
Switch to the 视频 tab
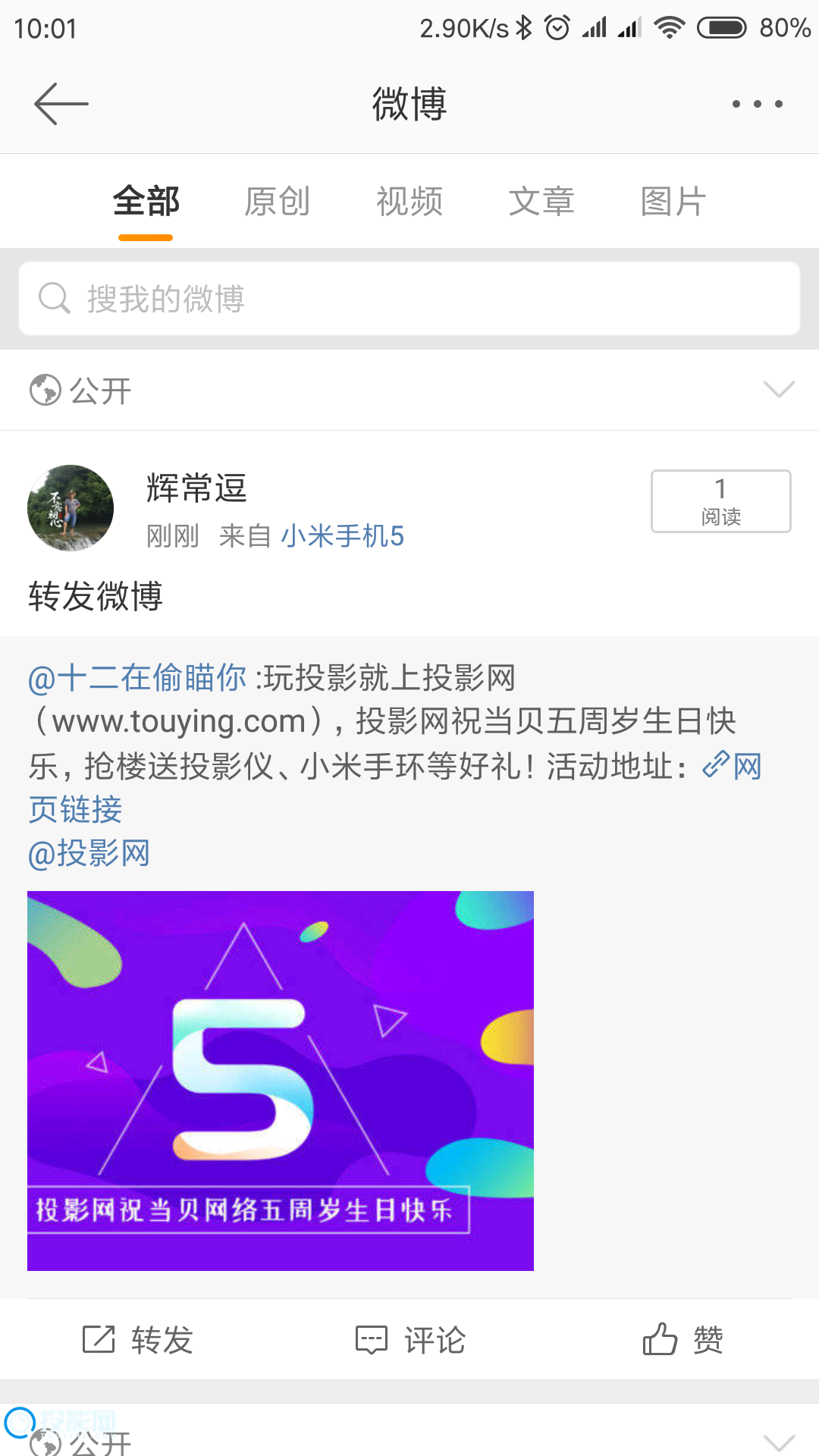(409, 202)
